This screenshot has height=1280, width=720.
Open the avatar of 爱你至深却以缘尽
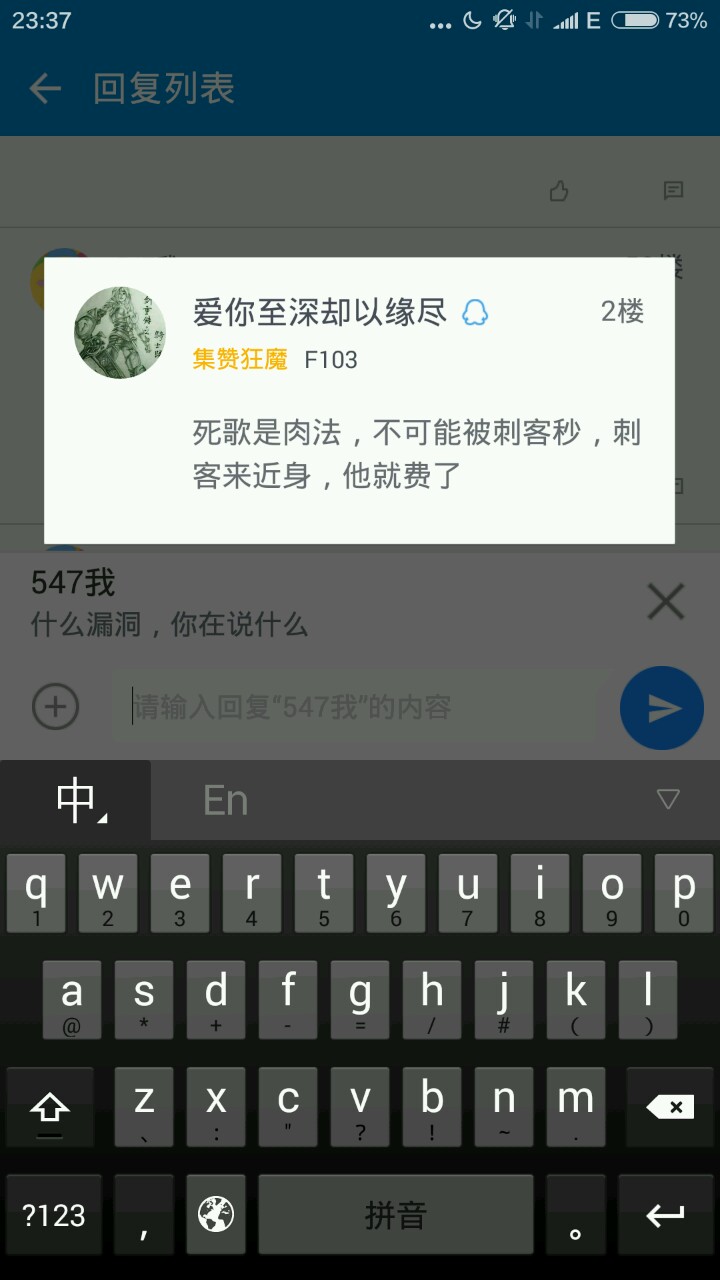tap(120, 332)
